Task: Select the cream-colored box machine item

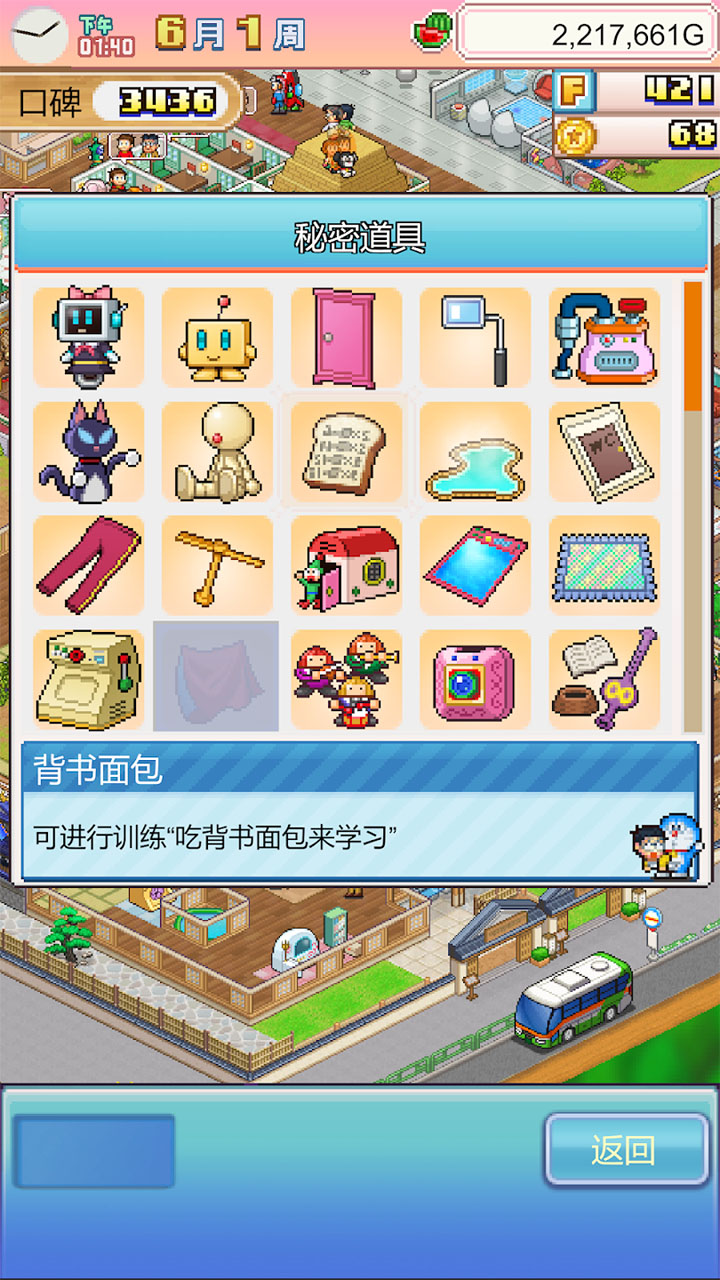Action: point(88,678)
